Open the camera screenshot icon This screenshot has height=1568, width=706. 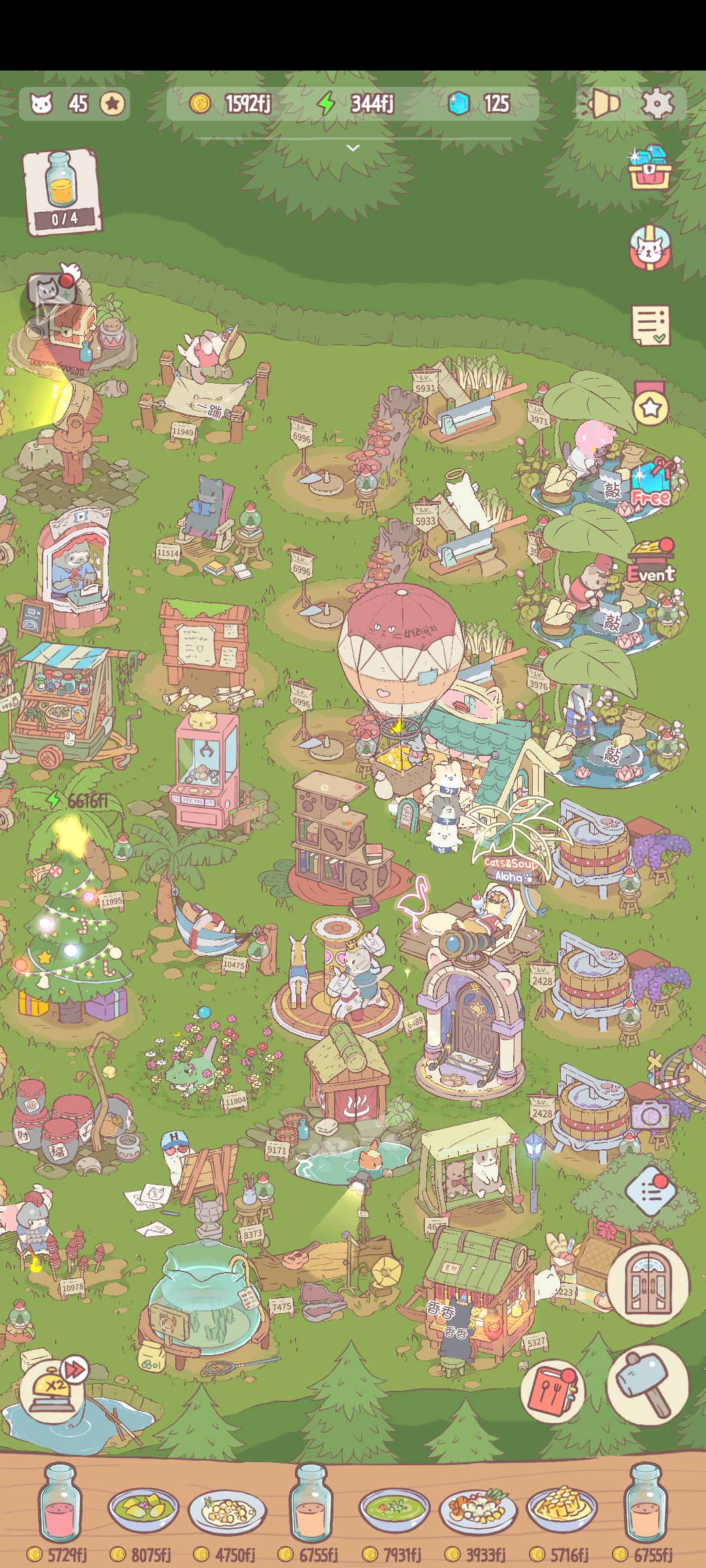coord(650,1116)
